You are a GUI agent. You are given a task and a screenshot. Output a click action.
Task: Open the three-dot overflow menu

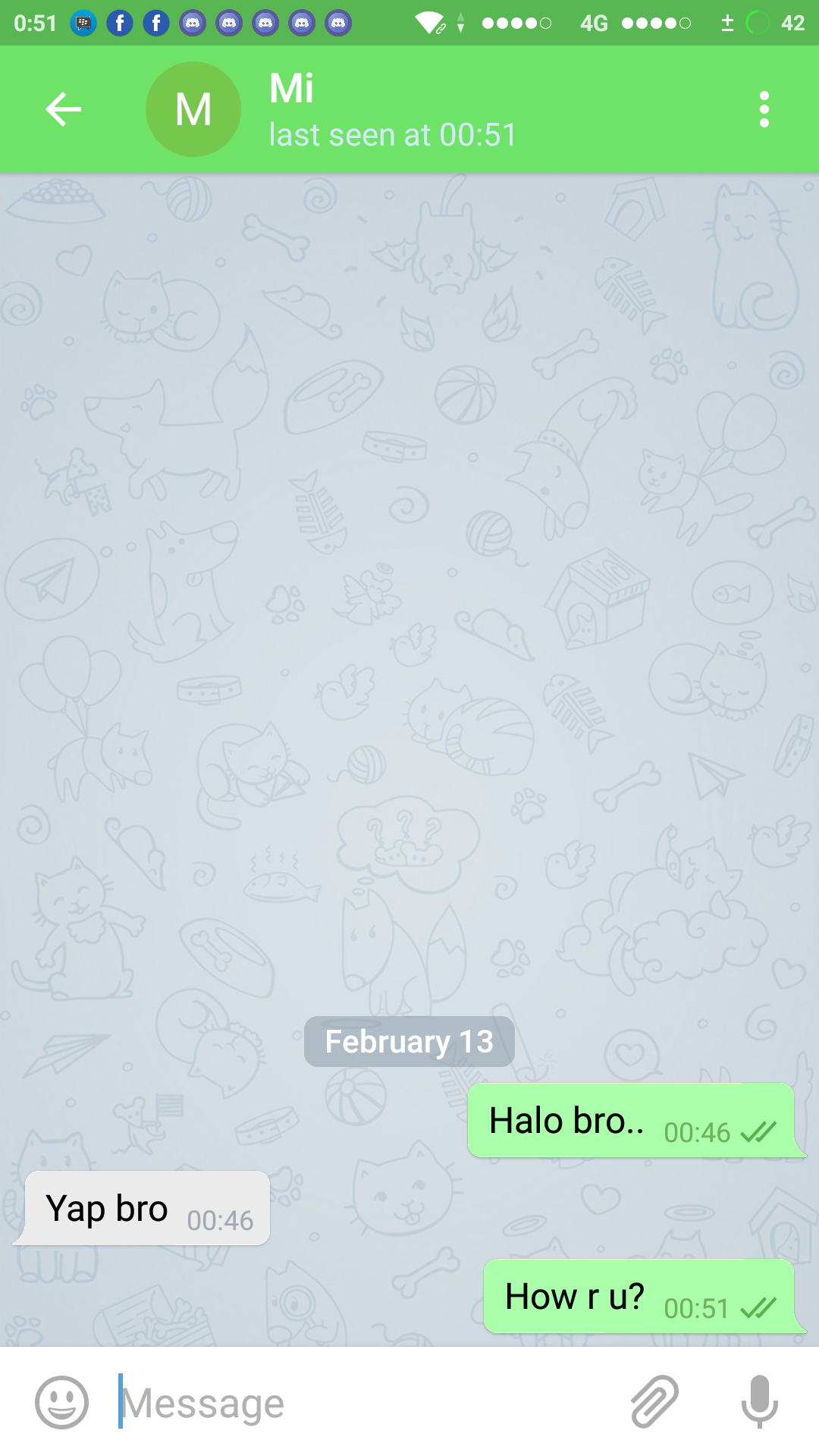(764, 109)
